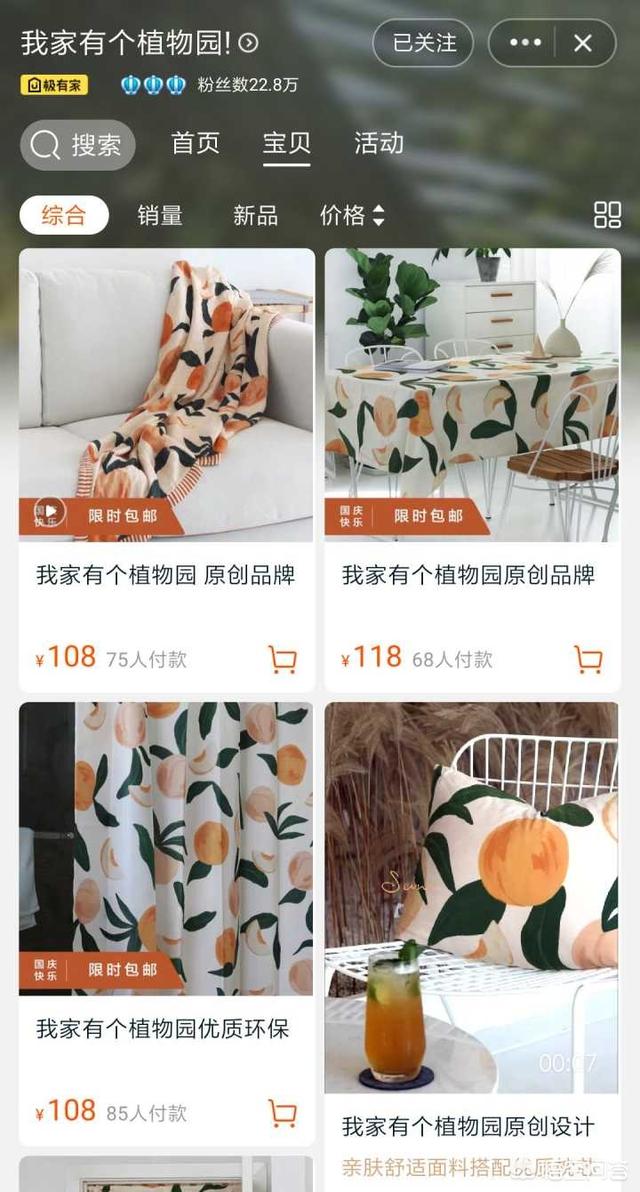
Task: Select the 宝贝 tab
Action: click(x=287, y=143)
